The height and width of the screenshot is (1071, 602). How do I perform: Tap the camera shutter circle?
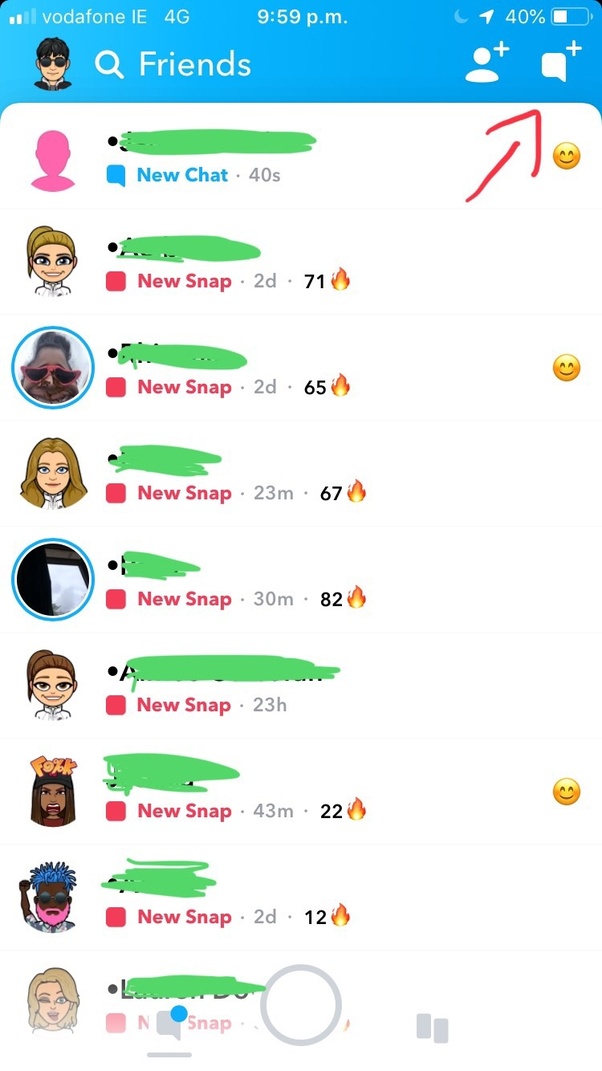[301, 1005]
